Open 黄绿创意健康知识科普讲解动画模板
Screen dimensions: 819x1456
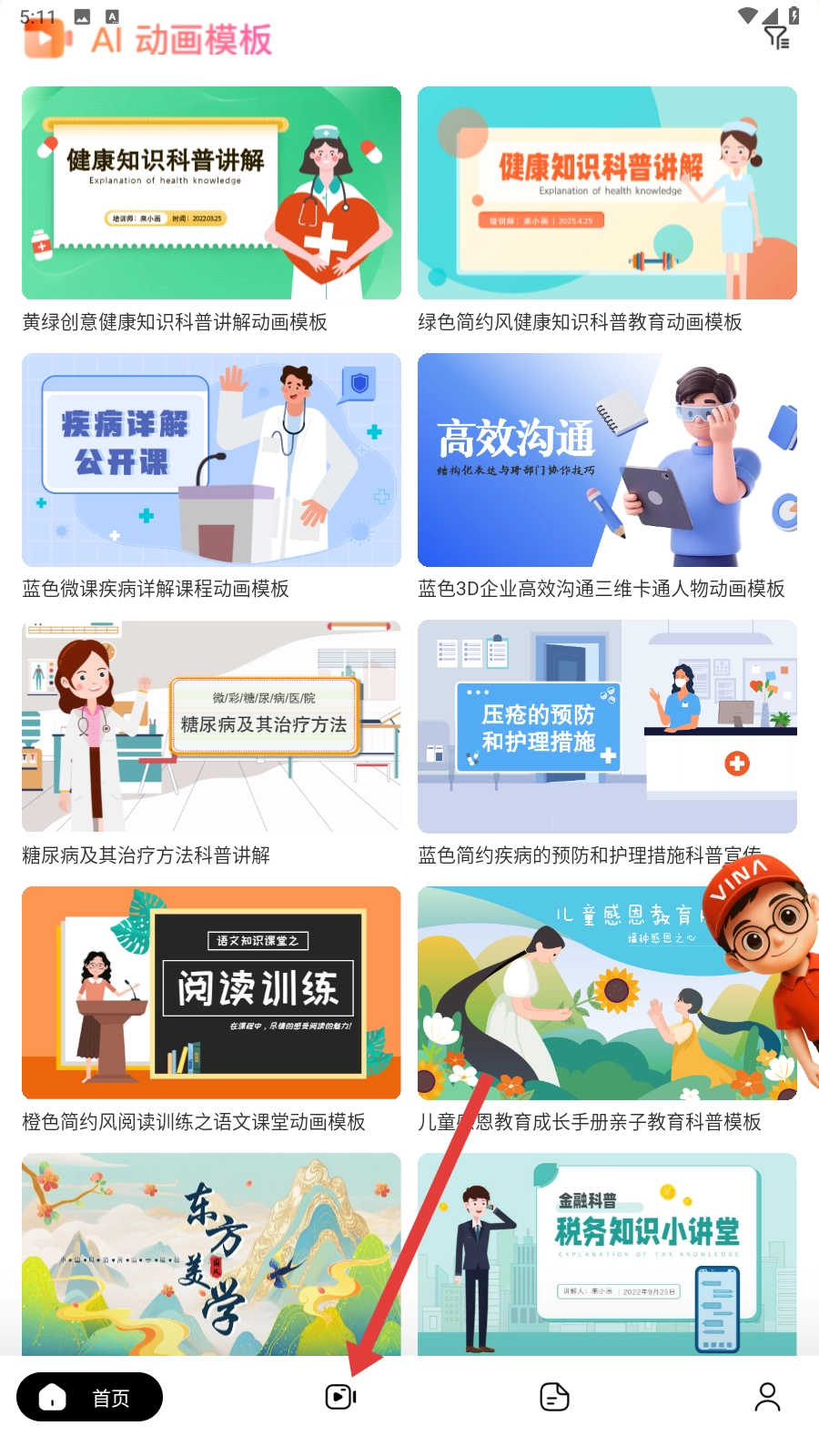[211, 193]
